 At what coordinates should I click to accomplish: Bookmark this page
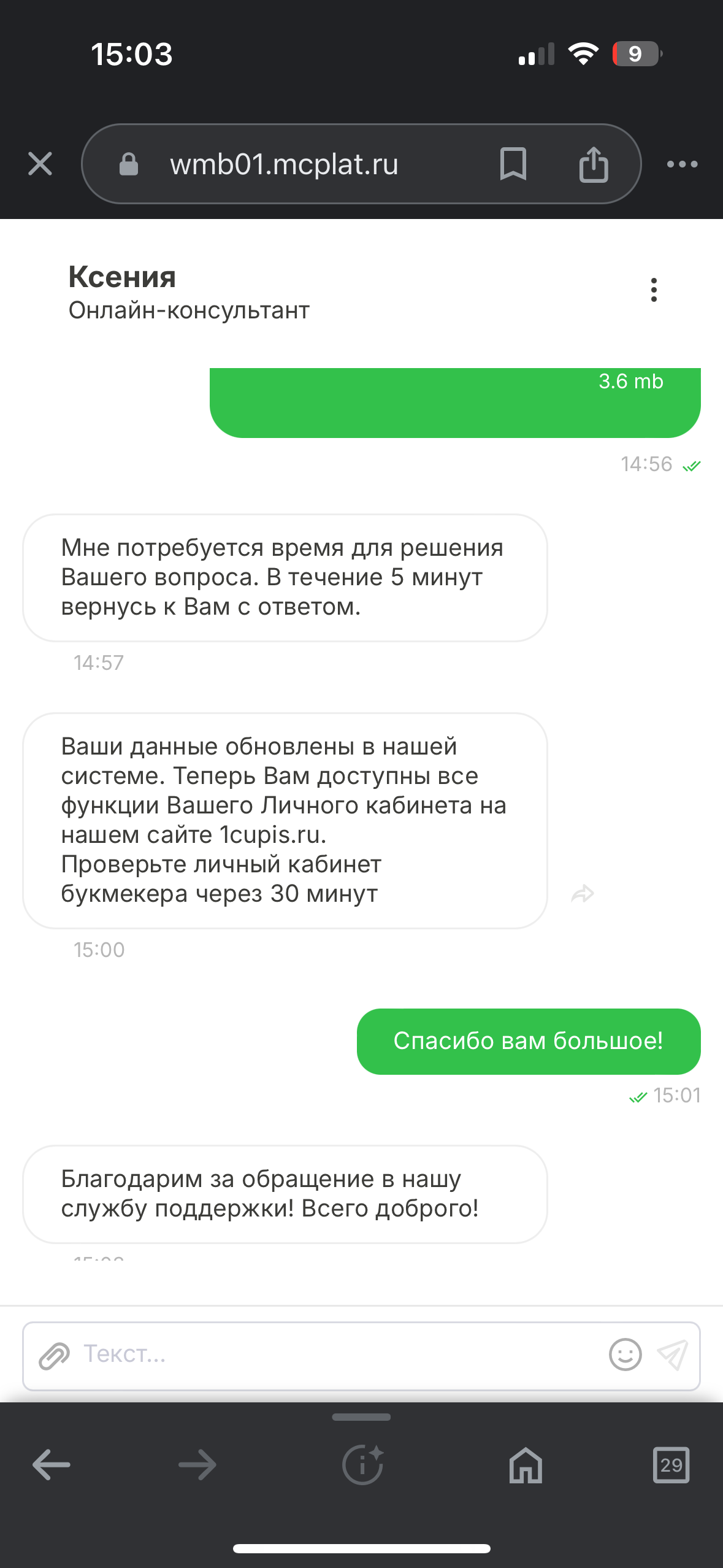[513, 164]
